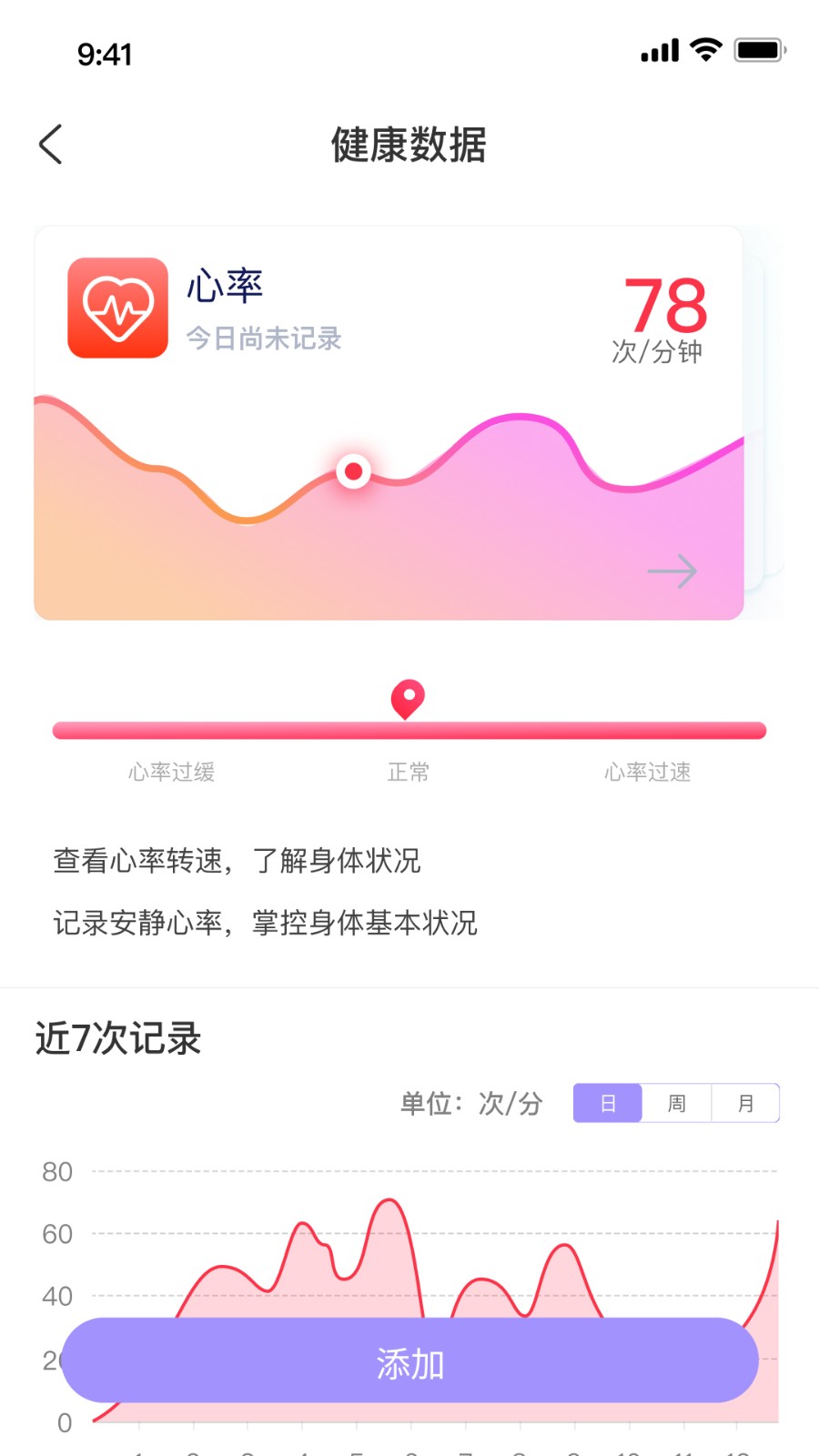Switch to the 月 view
The image size is (819, 1456).
[746, 1103]
